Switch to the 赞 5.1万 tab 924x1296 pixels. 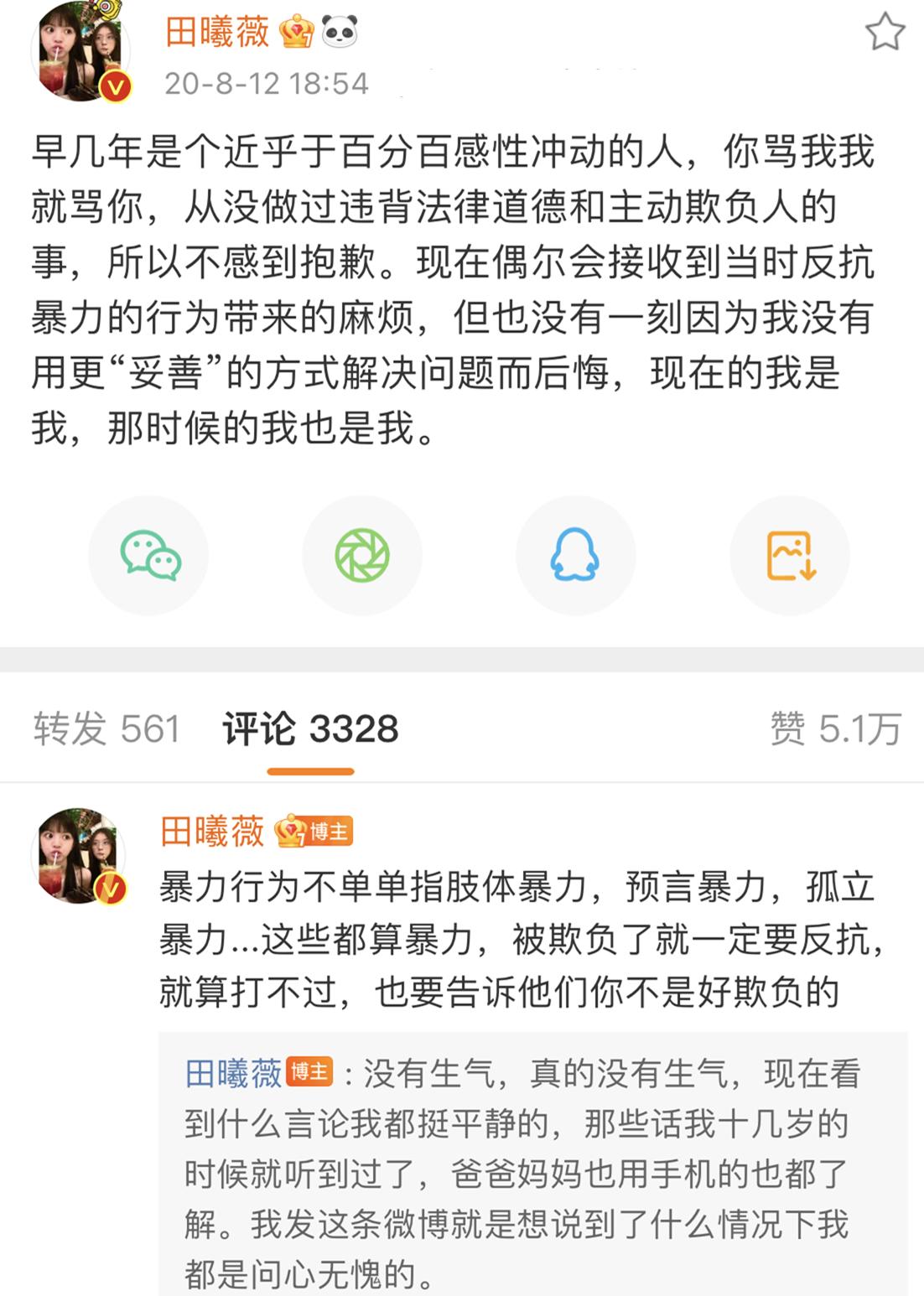pyautogui.click(x=835, y=728)
